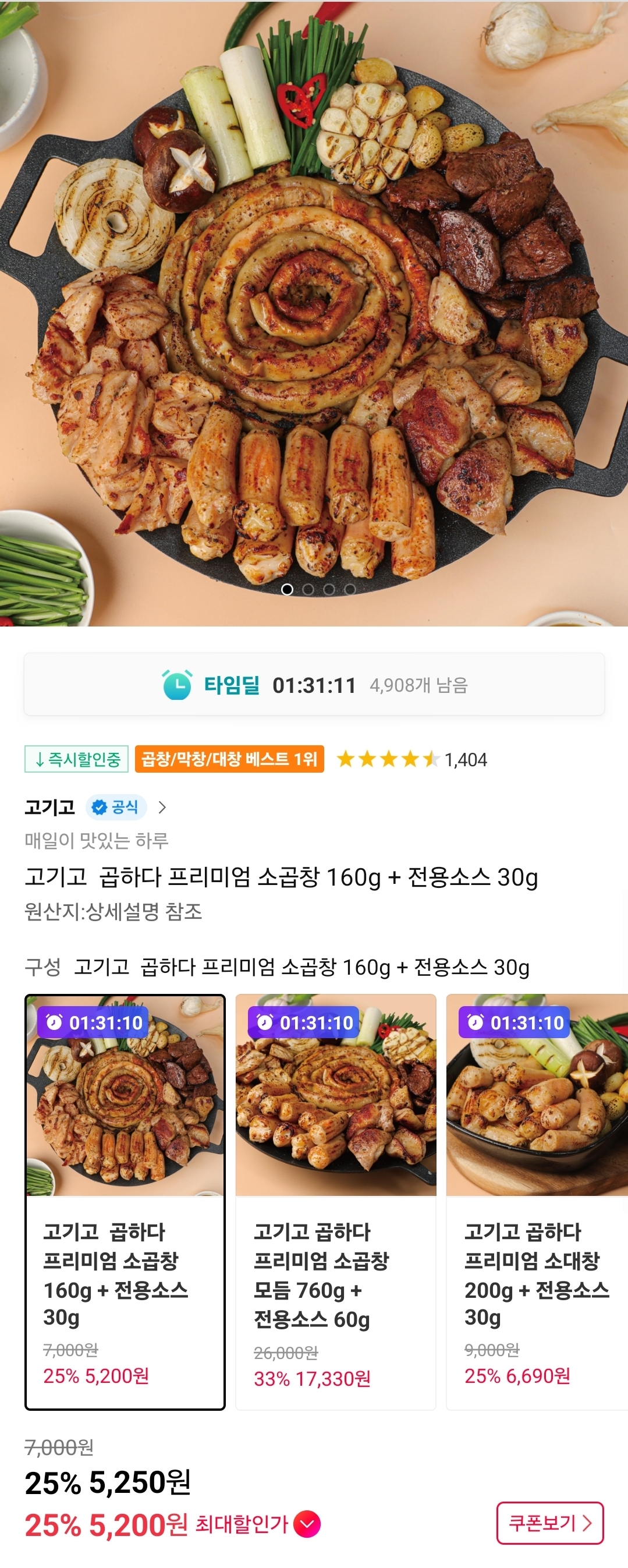This screenshot has height=1568, width=628.
Task: Pick the 소대창 200g + 전용소스 30g option
Action: [536, 1202]
